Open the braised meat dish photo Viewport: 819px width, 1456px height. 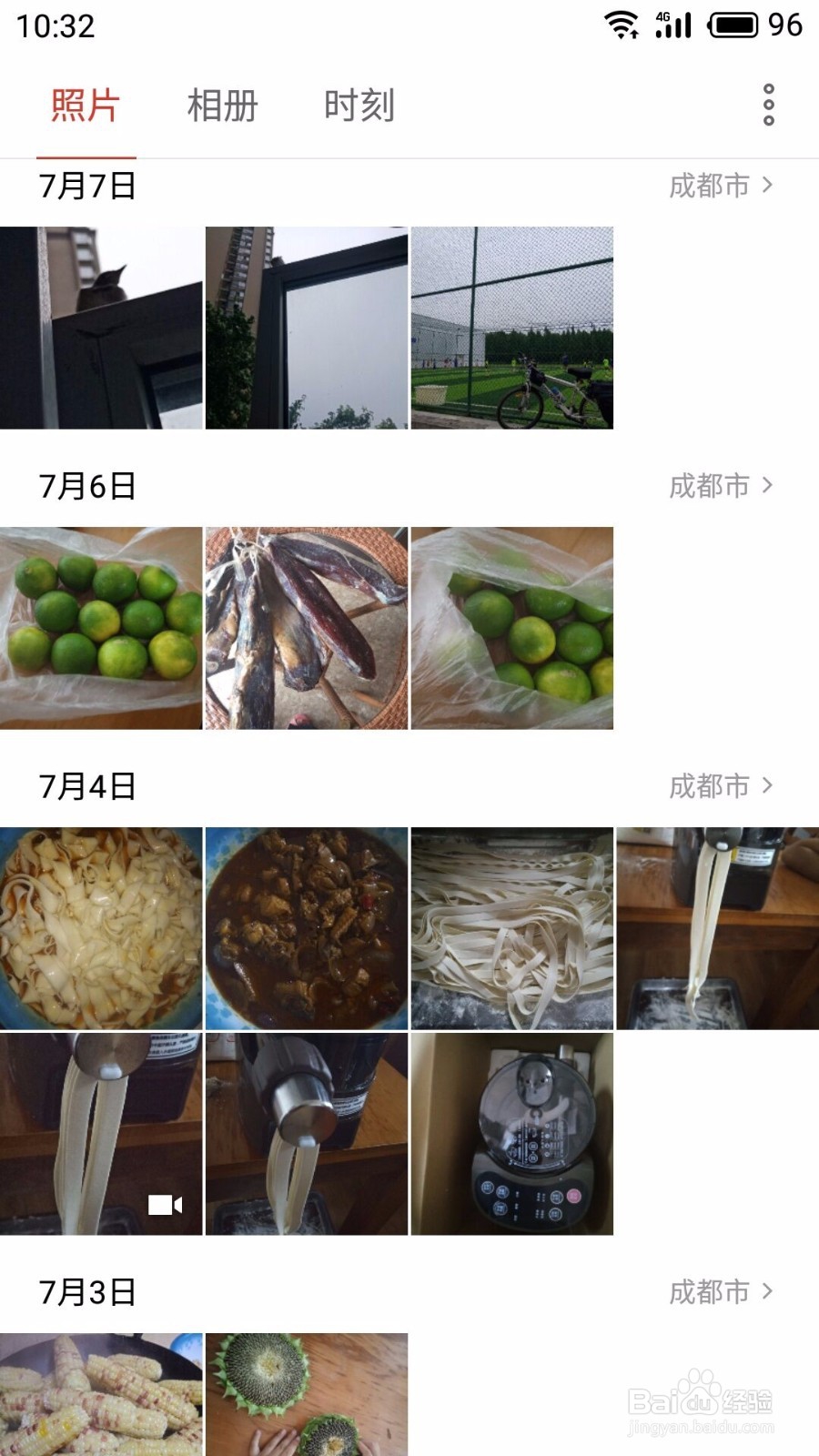pyautogui.click(x=307, y=928)
